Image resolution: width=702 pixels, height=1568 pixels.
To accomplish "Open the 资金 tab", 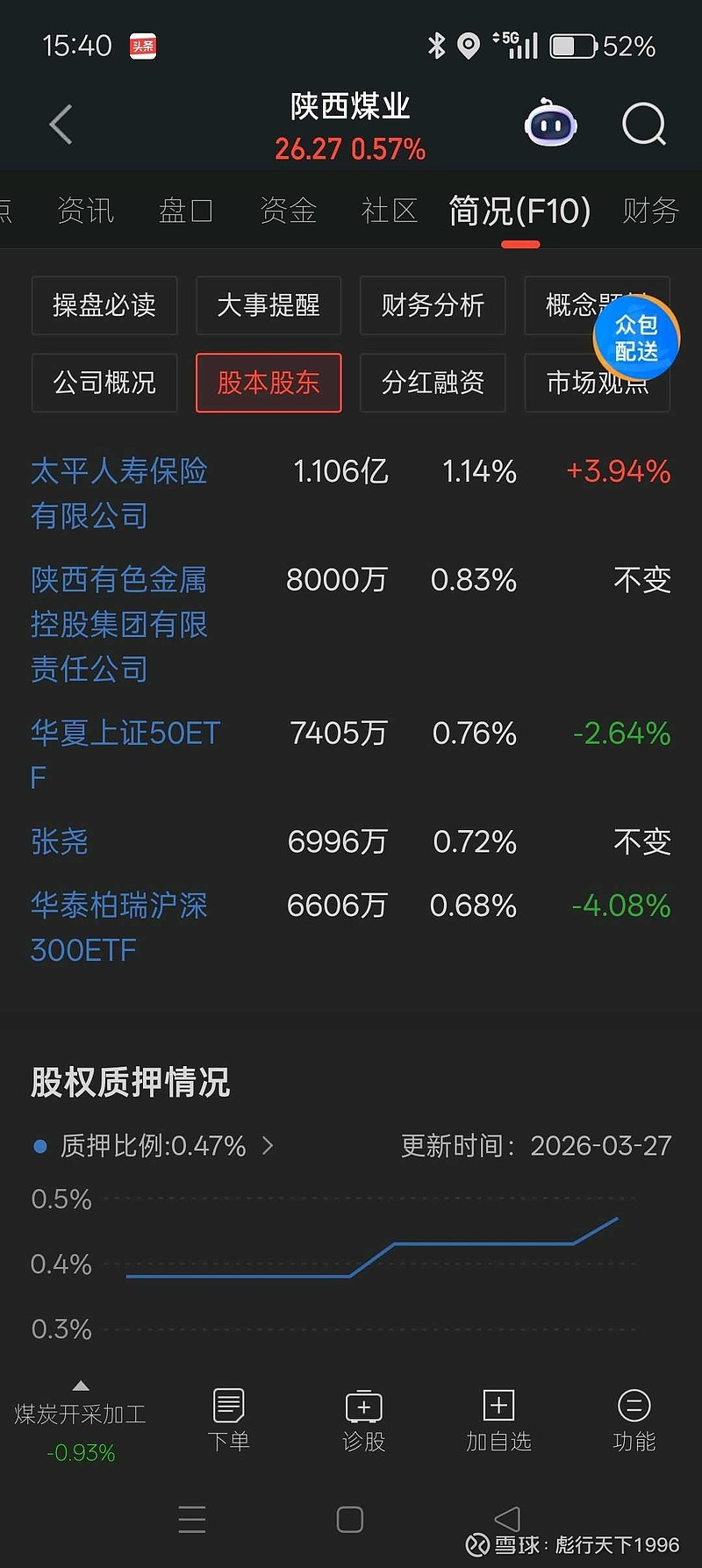I will (x=288, y=211).
